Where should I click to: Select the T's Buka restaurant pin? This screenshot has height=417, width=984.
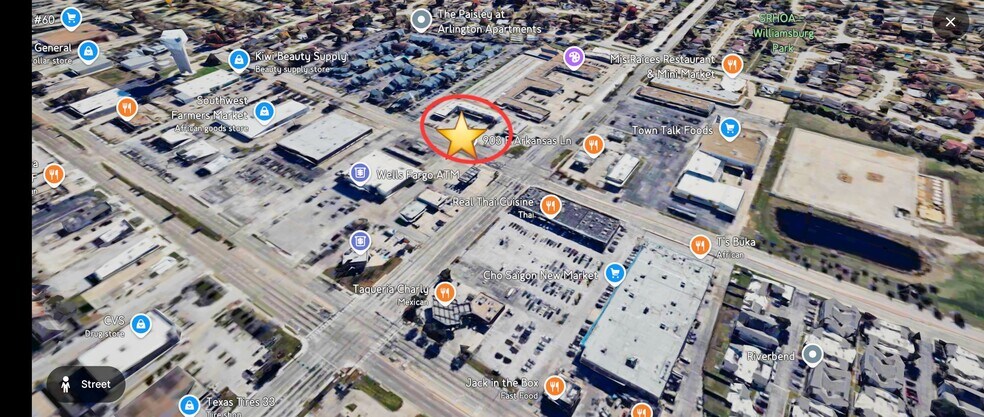700,245
